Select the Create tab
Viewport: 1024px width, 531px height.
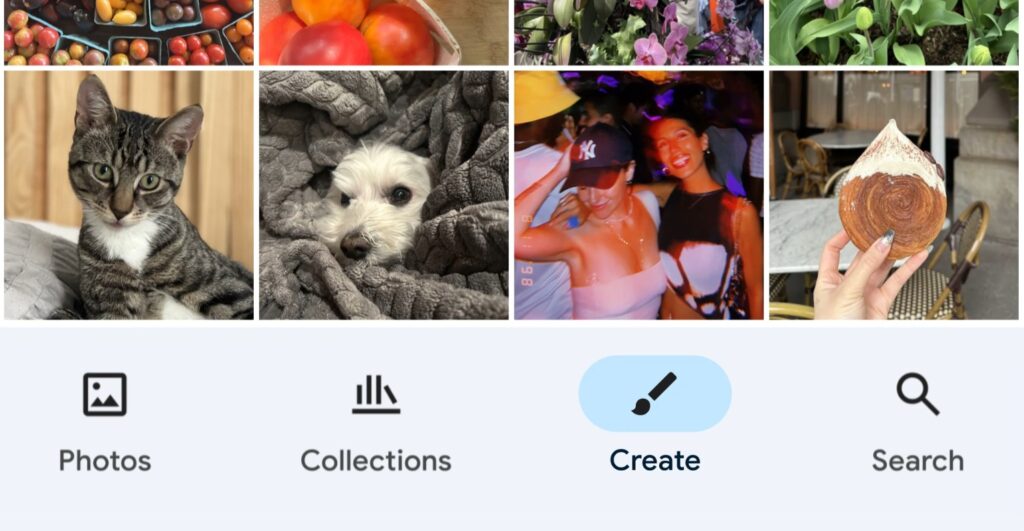tap(655, 420)
